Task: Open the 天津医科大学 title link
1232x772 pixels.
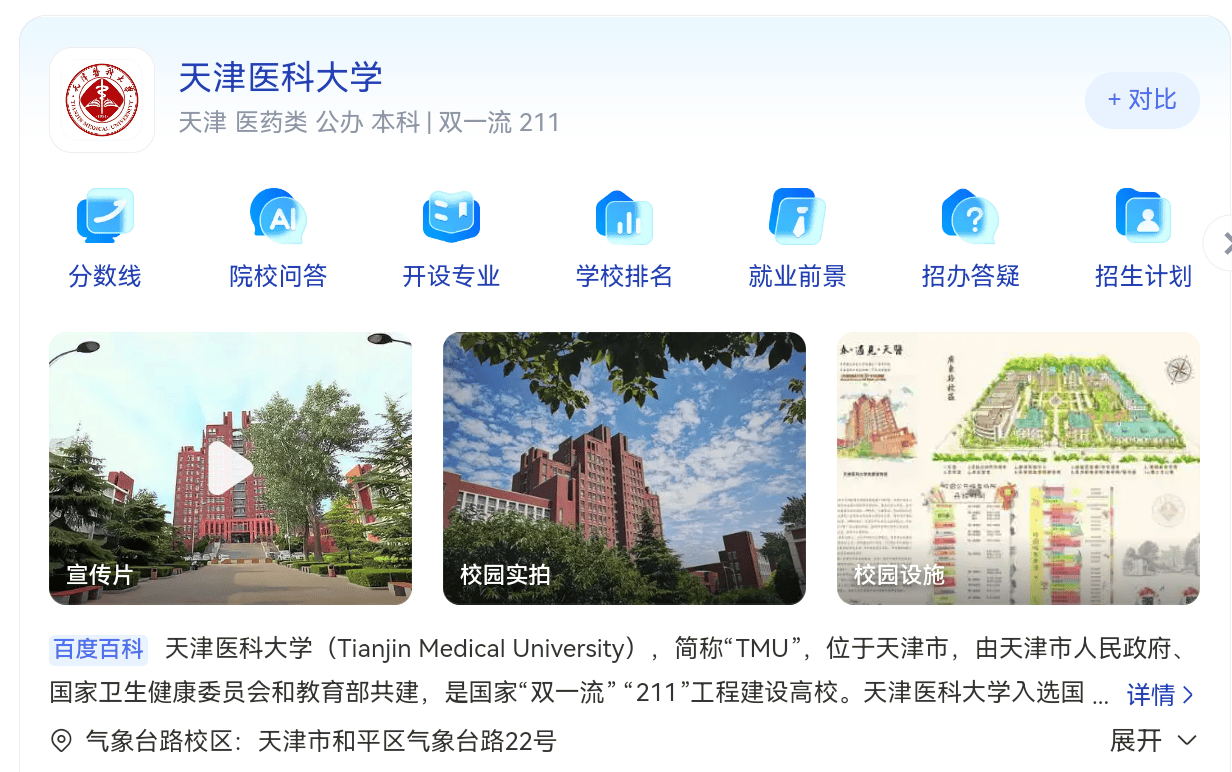Action: 280,77
